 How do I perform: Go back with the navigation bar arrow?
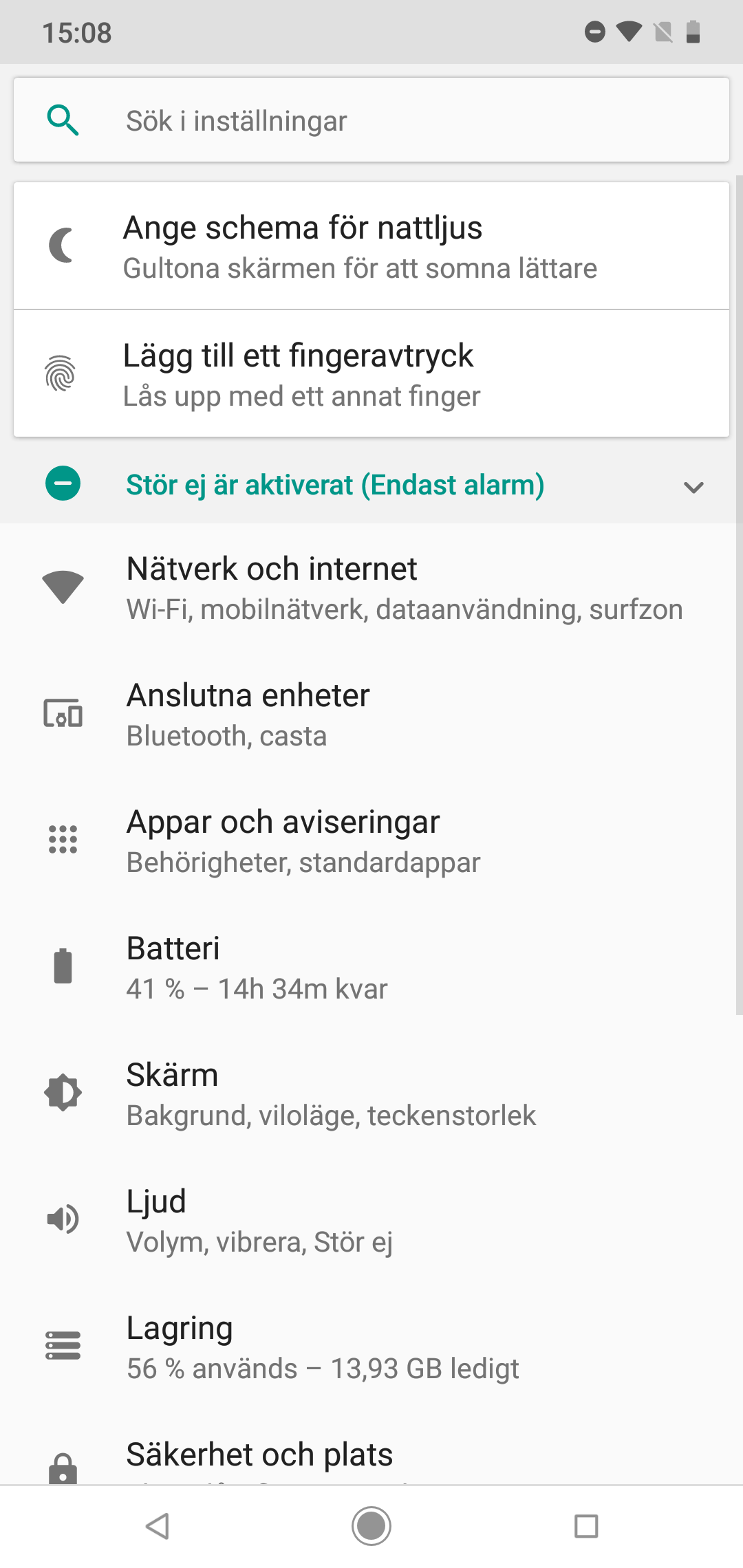point(158,1526)
